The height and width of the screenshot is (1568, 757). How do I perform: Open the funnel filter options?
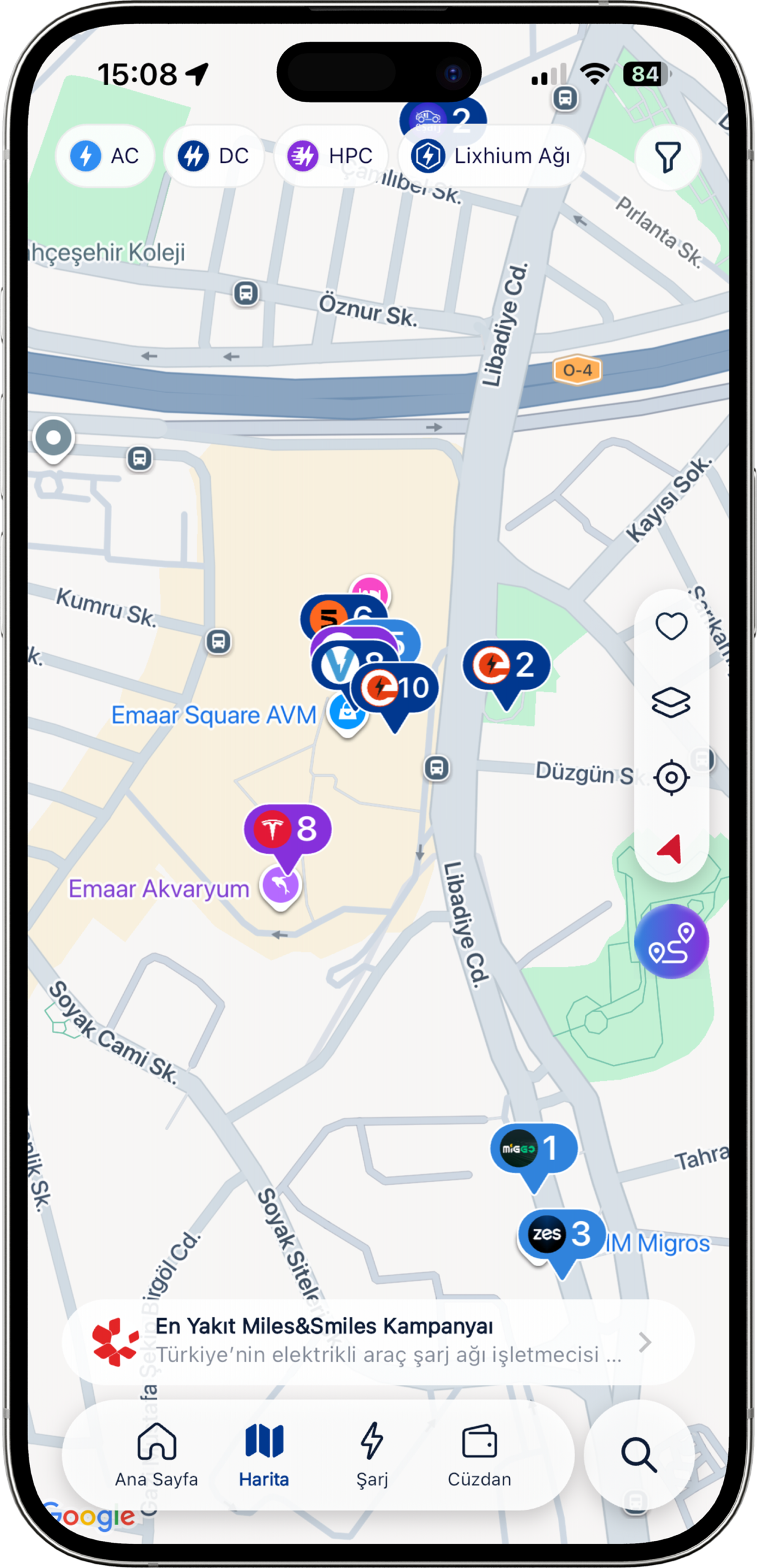click(668, 157)
